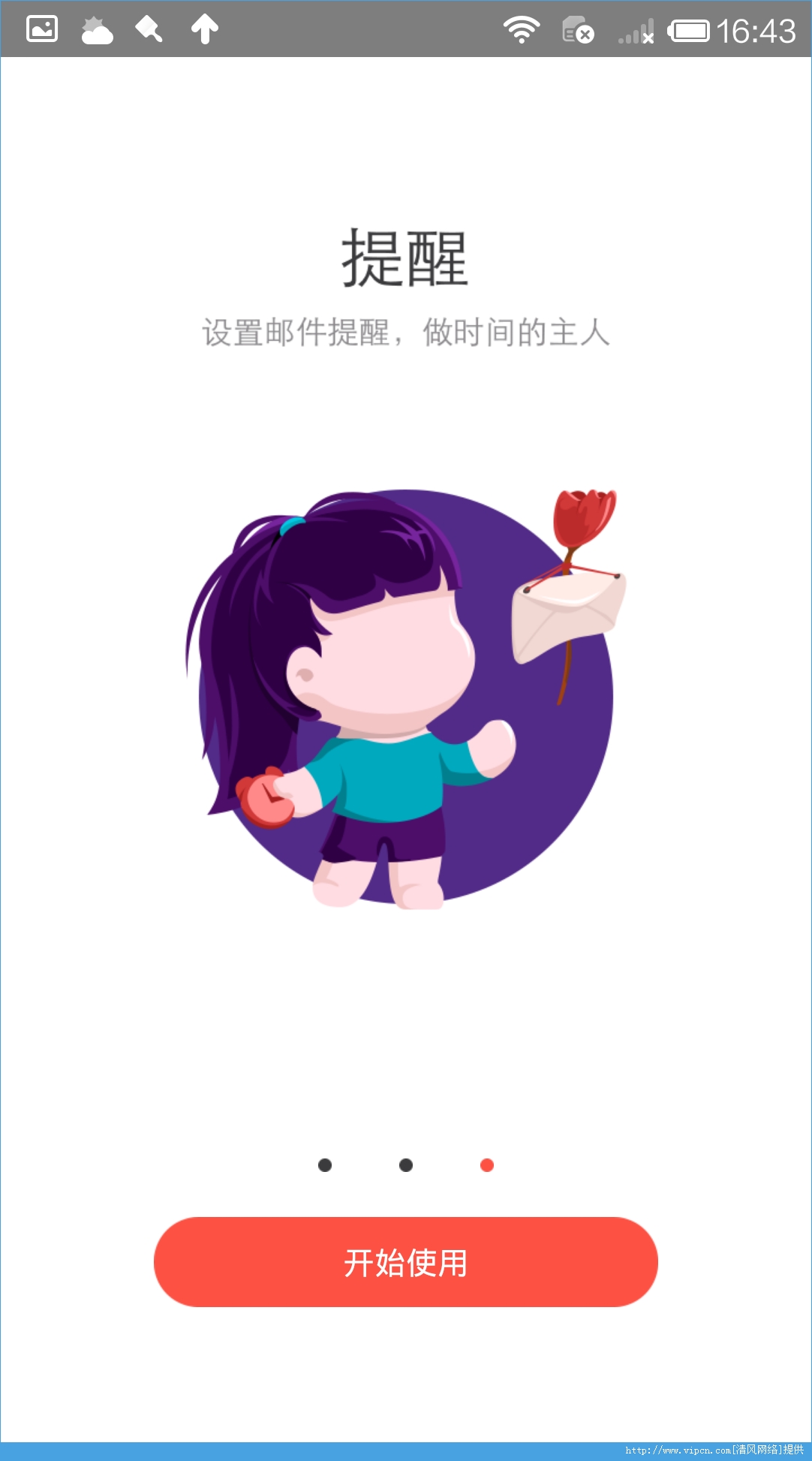The width and height of the screenshot is (812, 1461).
Task: Tap the 提醒 title text
Action: [x=405, y=259]
